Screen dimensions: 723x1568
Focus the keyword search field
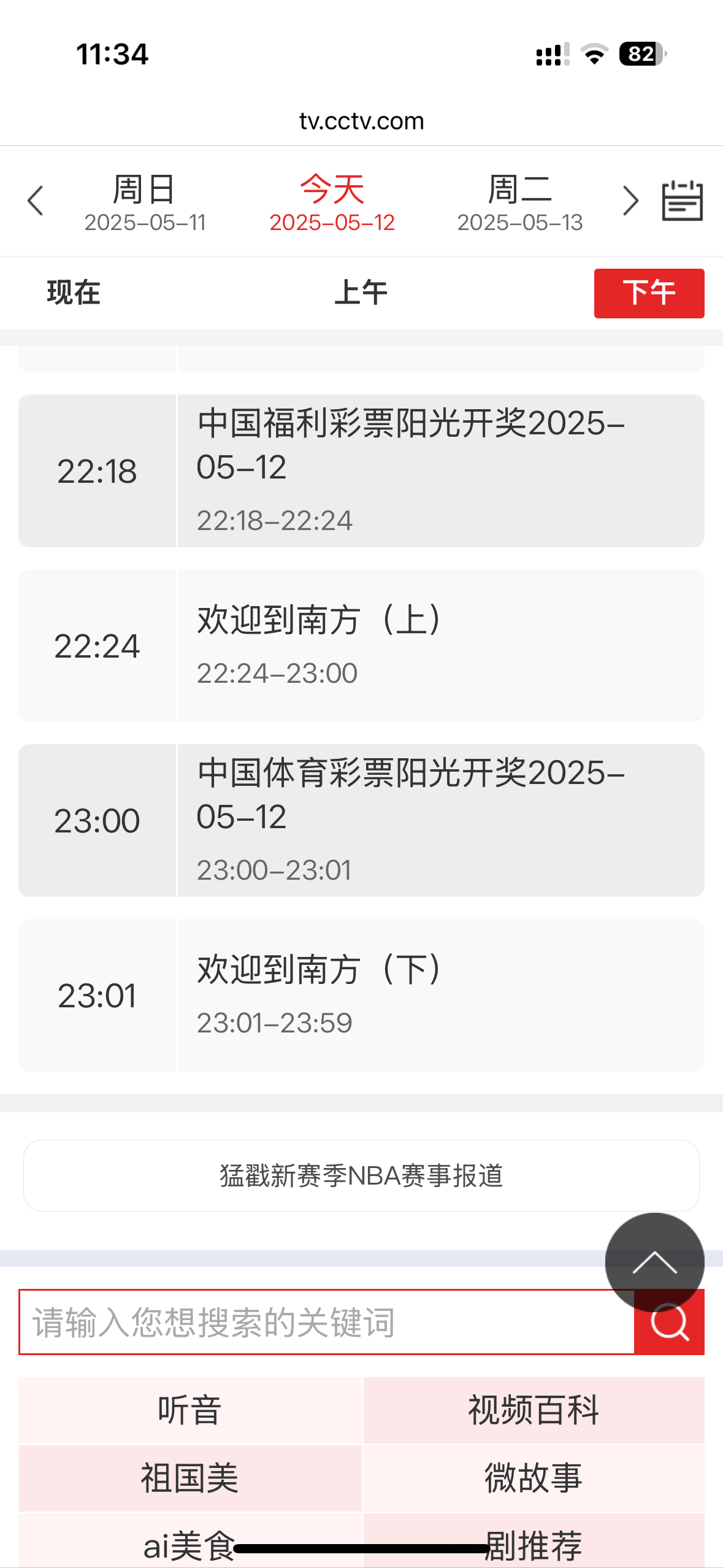(x=326, y=1322)
